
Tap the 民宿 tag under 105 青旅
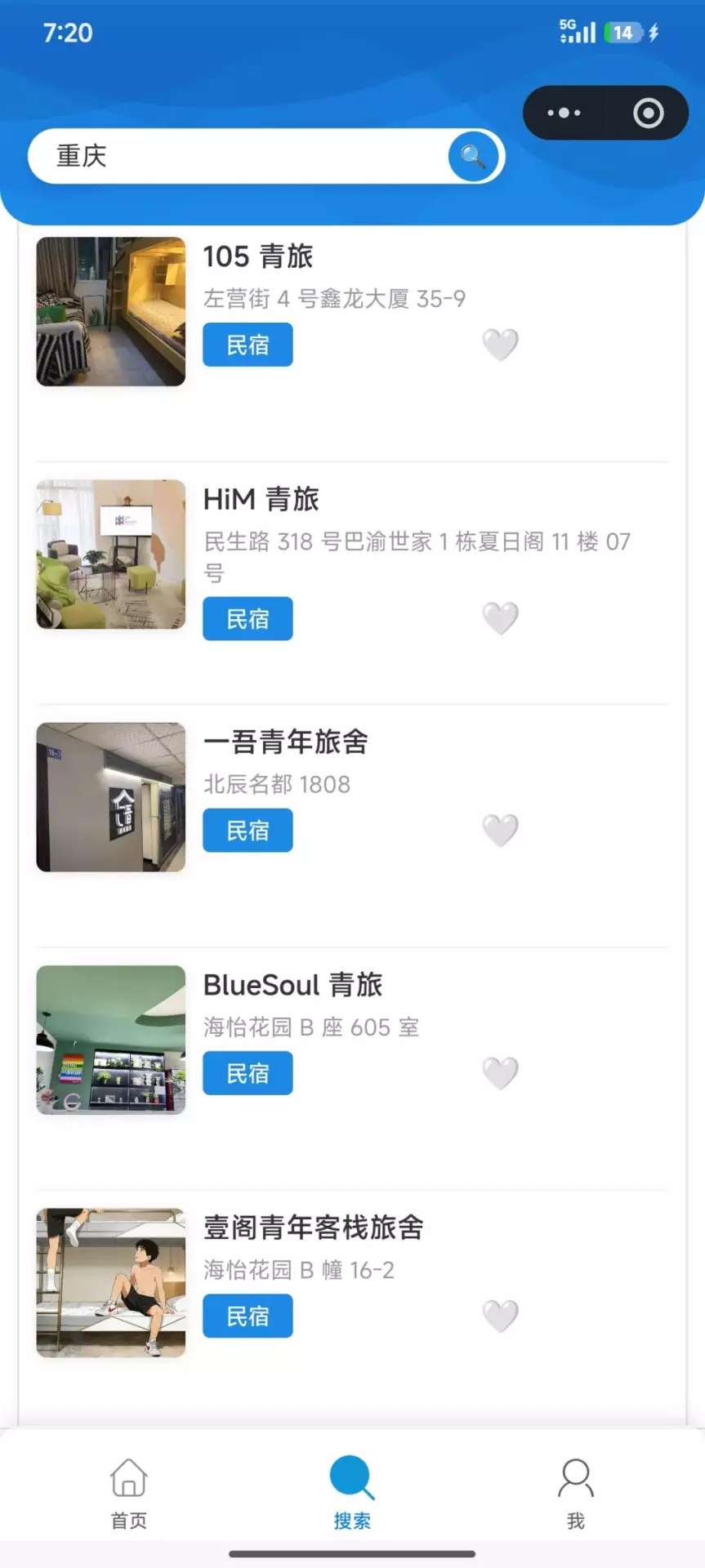tap(248, 345)
